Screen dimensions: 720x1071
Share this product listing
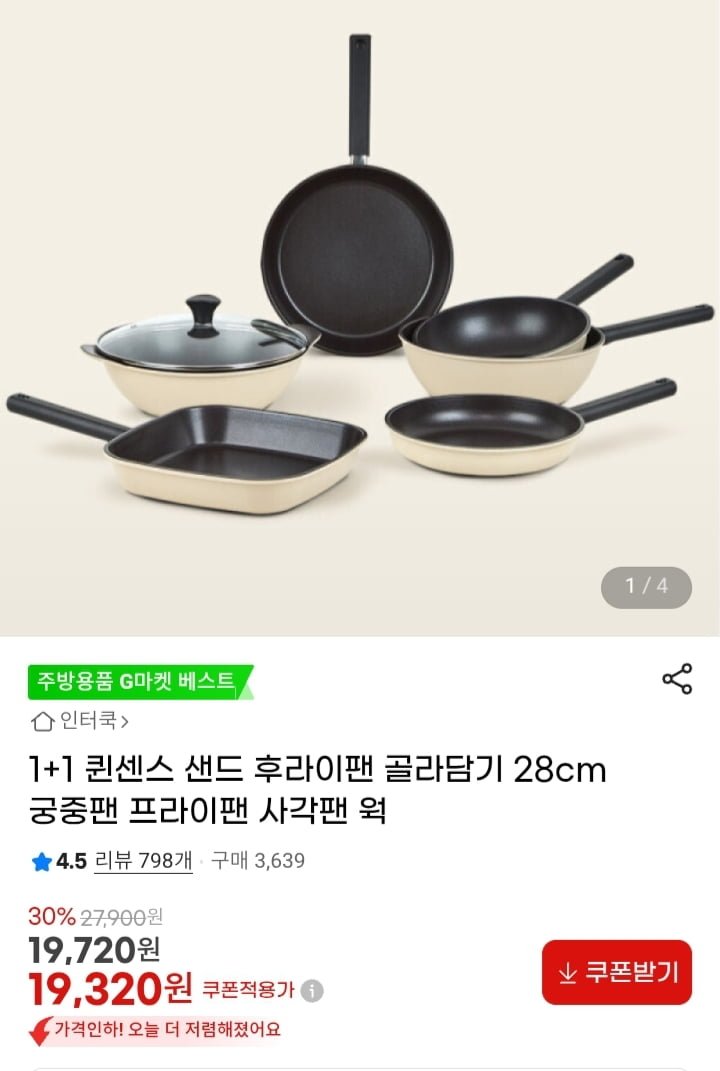point(677,679)
